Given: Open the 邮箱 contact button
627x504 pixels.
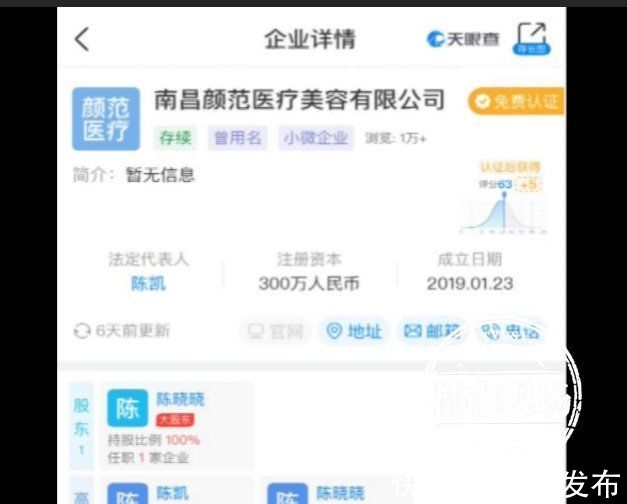Looking at the screenshot, I should click(x=431, y=331).
